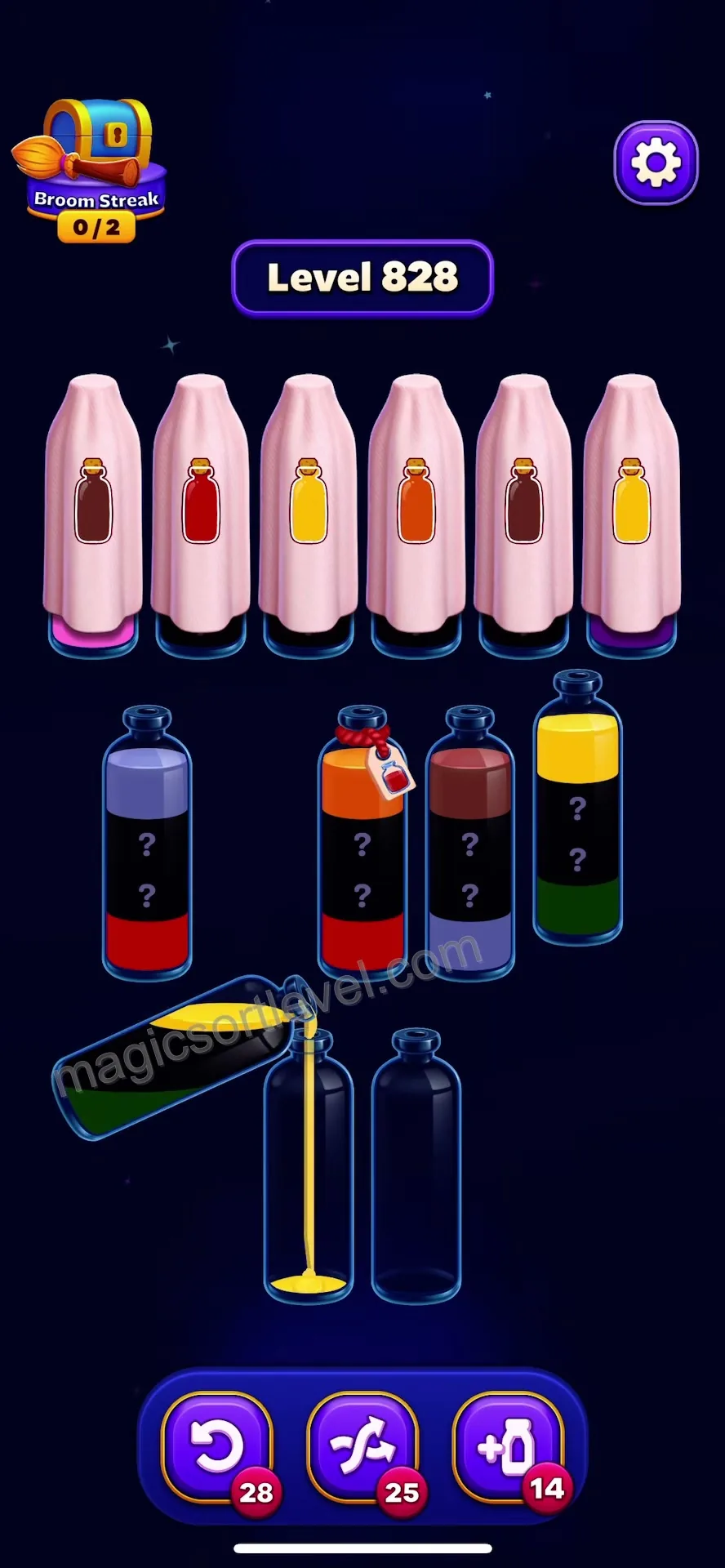725x1568 pixels.
Task: Tap the fully empty bottle
Action: pyautogui.click(x=416, y=1165)
